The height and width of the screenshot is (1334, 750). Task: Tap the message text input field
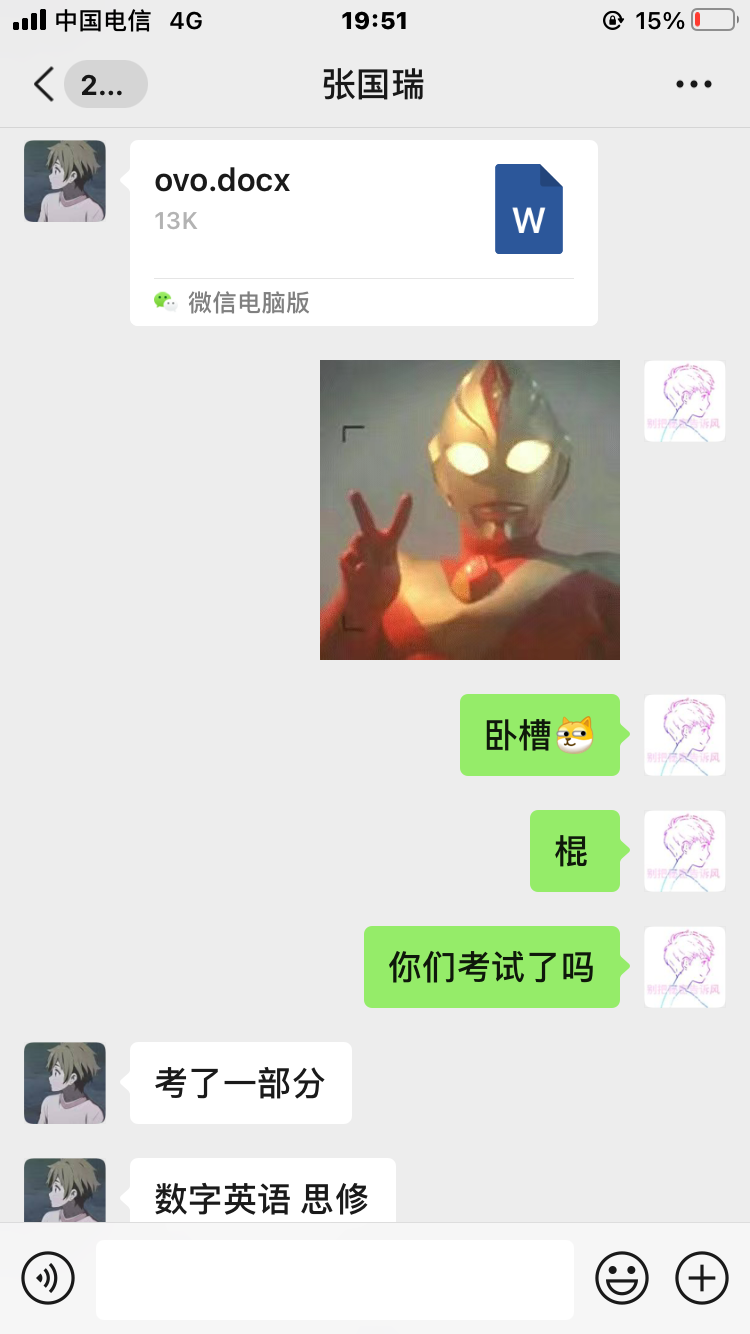(x=335, y=1278)
